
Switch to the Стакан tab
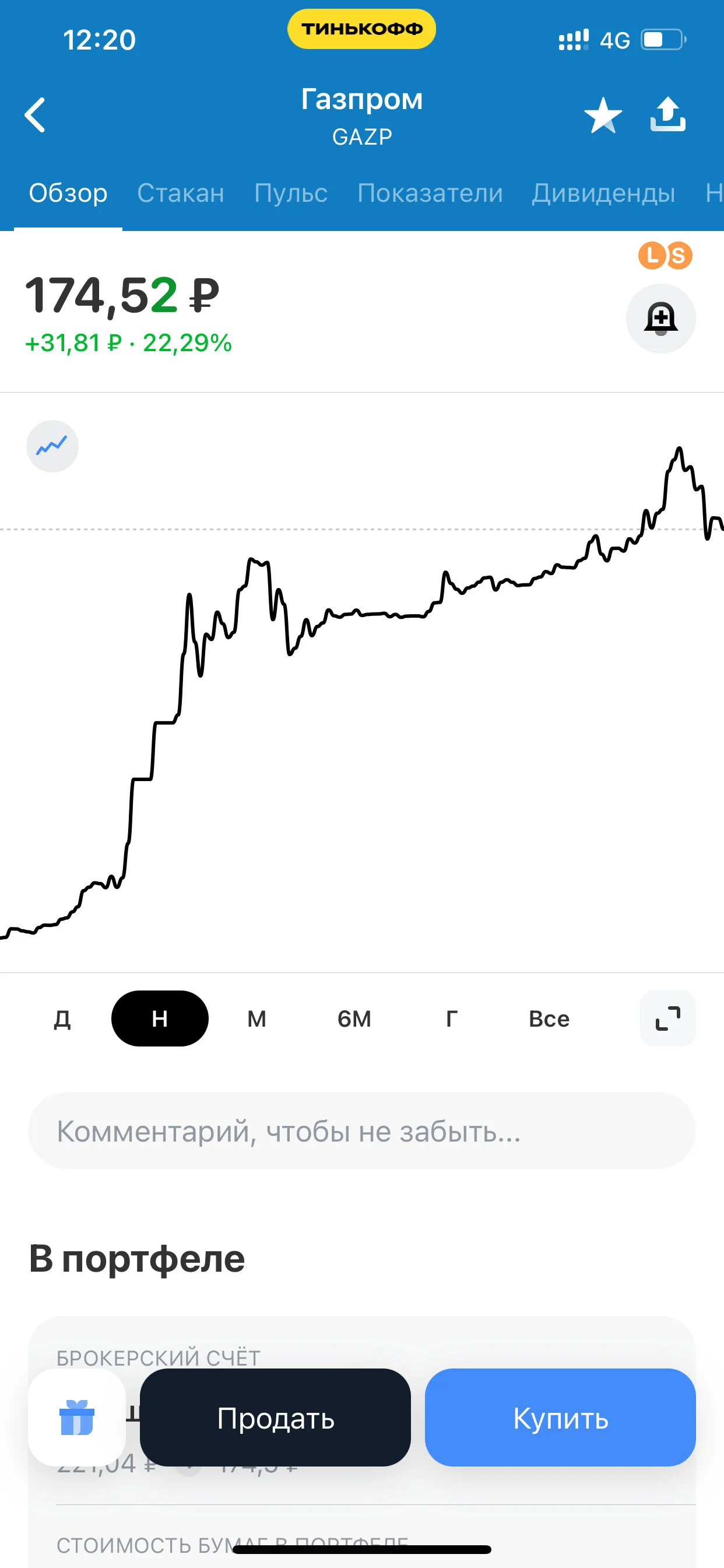(181, 193)
